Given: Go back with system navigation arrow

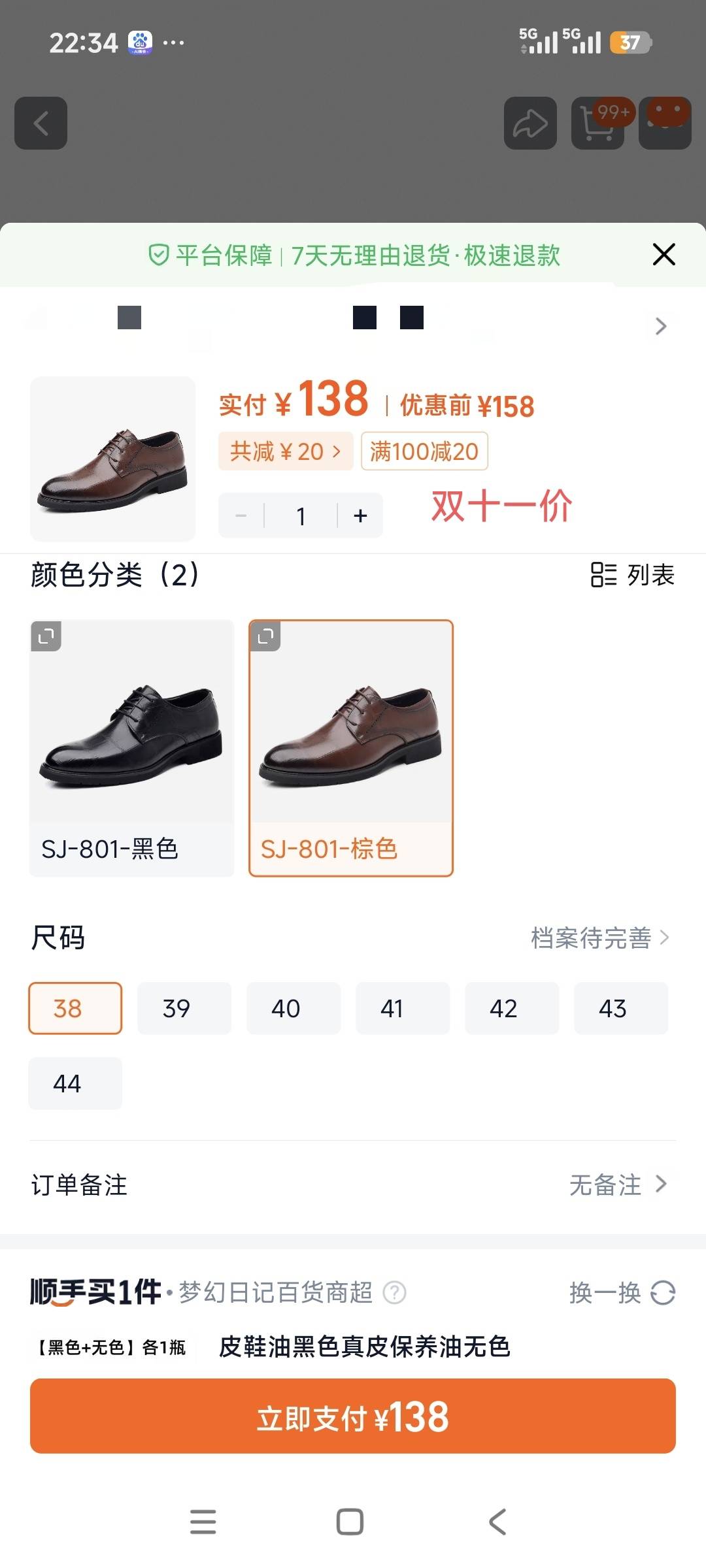Looking at the screenshot, I should [x=497, y=1522].
